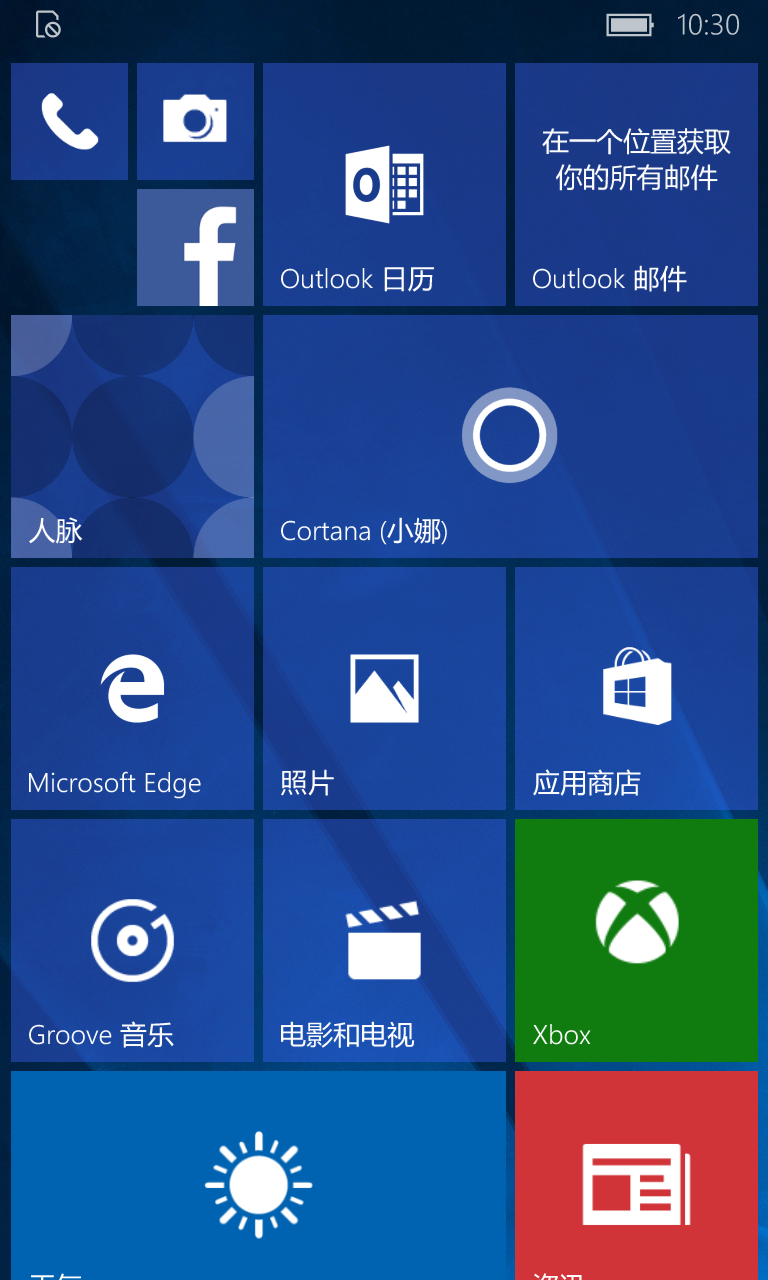Launch the Xbox tile

(x=636, y=940)
